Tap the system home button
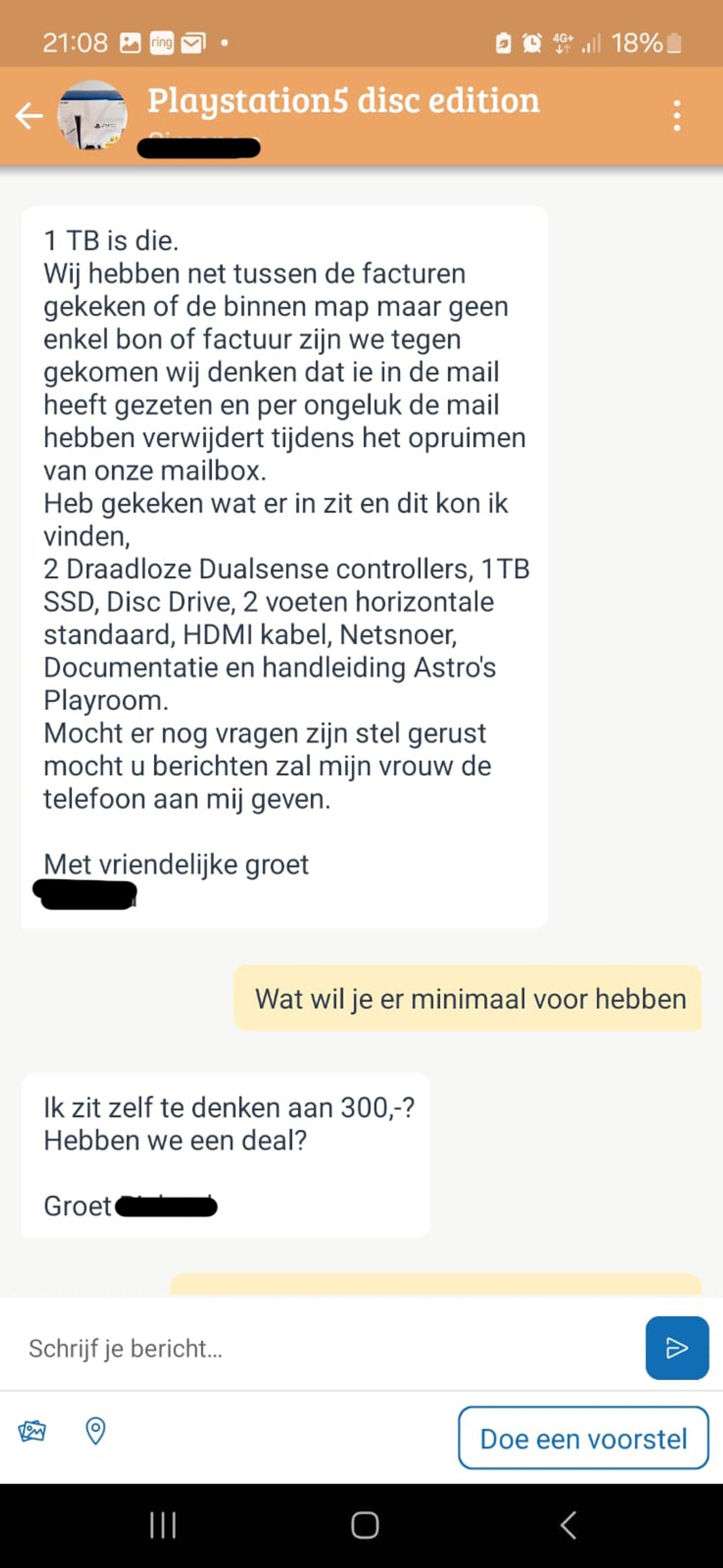The height and width of the screenshot is (1568, 723). (365, 1525)
